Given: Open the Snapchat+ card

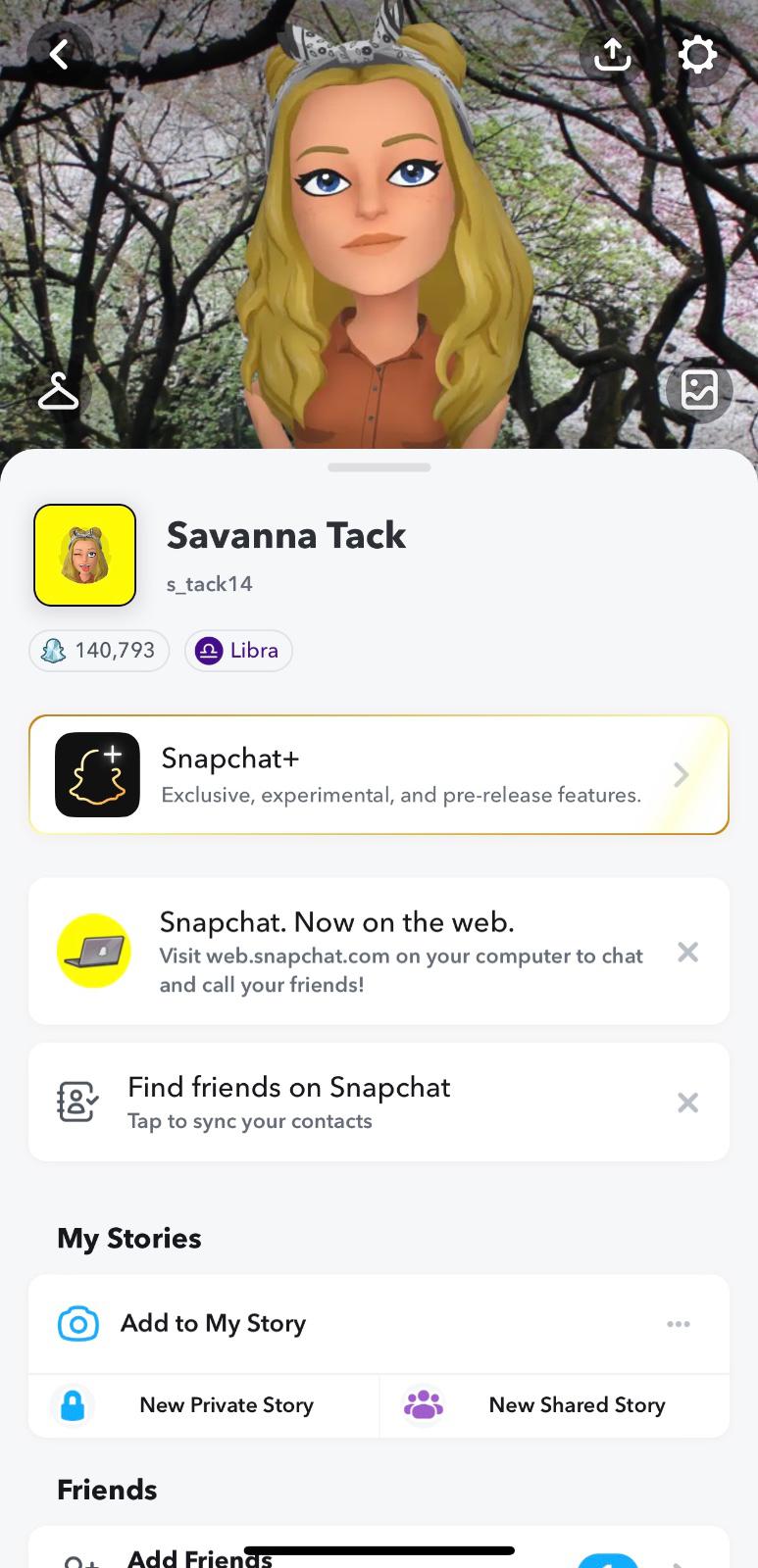Looking at the screenshot, I should (x=379, y=774).
